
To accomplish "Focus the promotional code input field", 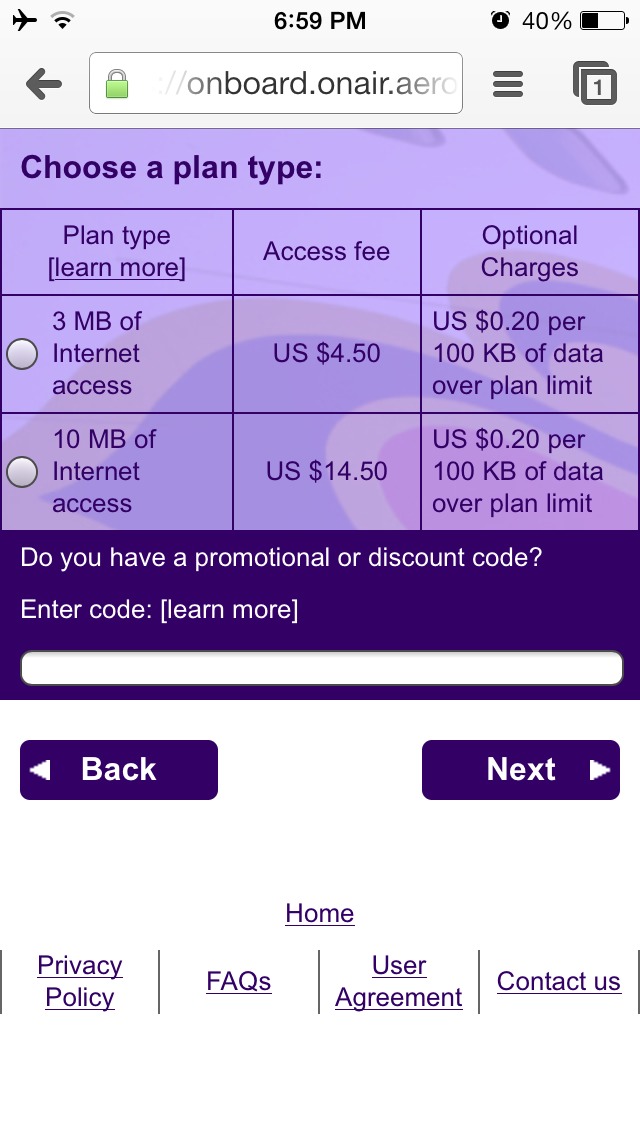I will click(x=322, y=668).
